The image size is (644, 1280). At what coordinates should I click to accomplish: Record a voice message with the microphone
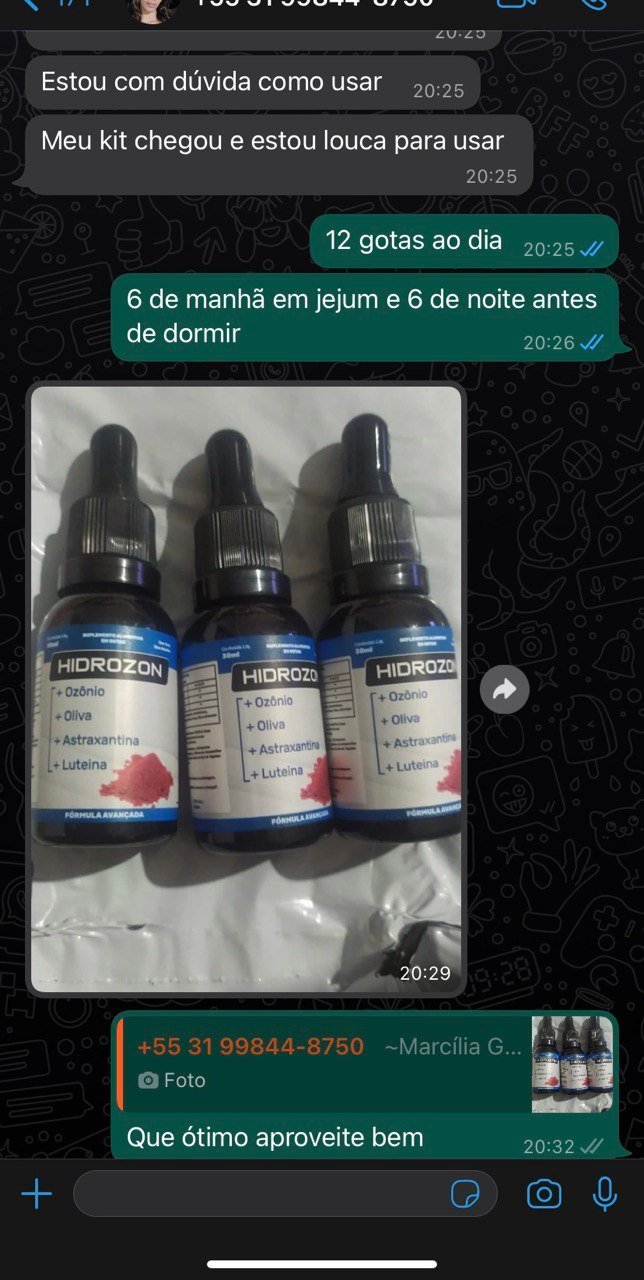[x=604, y=1194]
